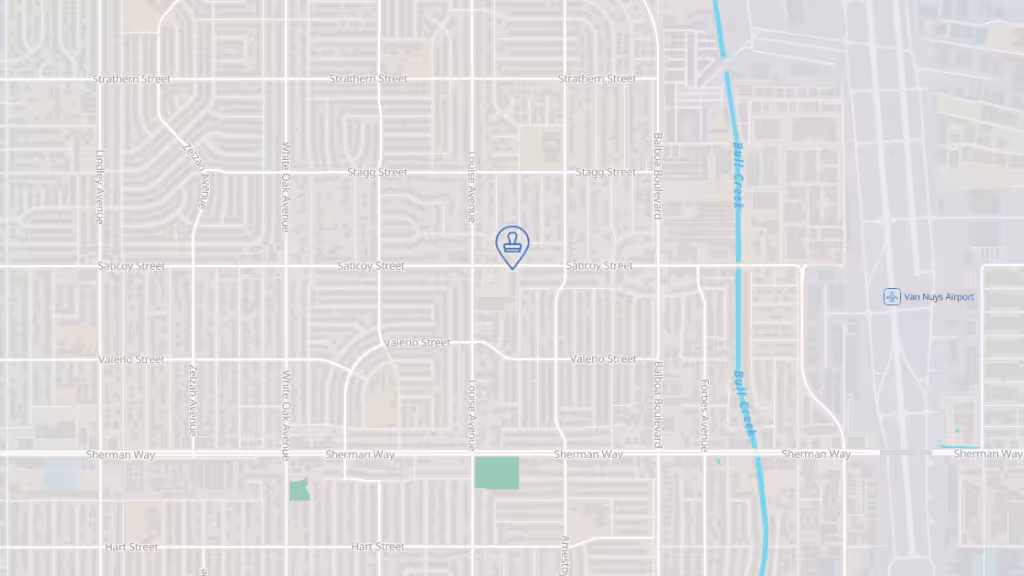
Task: Tap the stamp location pin near Saticoy Street
Action: 513,244
